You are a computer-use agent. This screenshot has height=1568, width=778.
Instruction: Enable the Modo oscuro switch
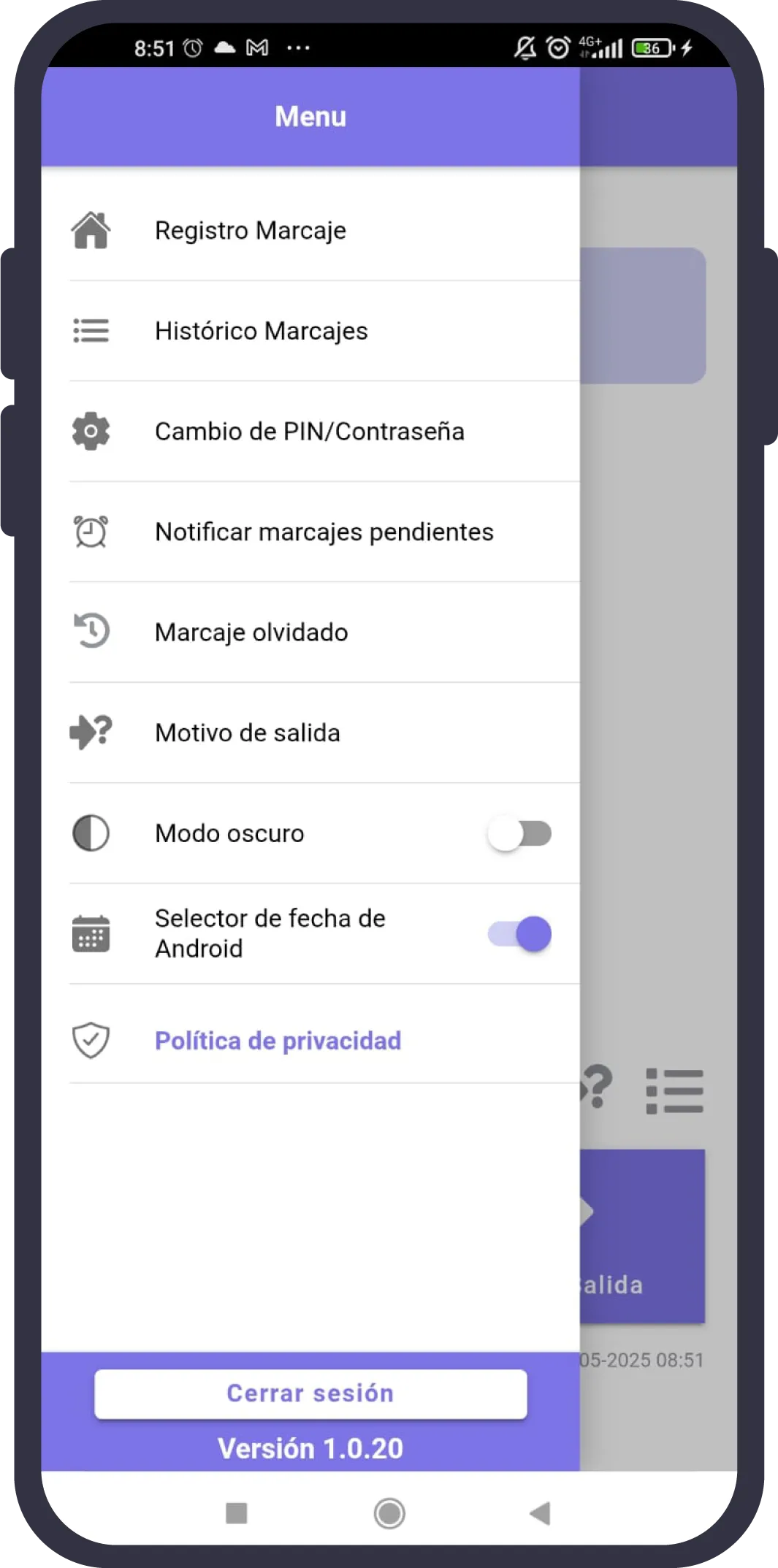(x=519, y=833)
